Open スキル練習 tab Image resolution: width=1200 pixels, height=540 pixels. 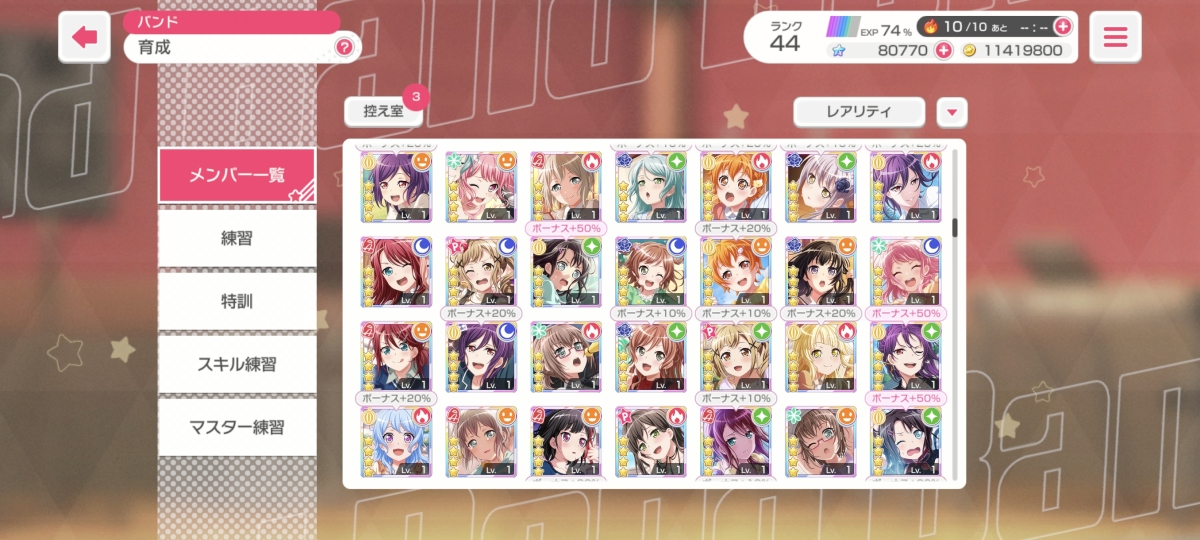click(237, 364)
